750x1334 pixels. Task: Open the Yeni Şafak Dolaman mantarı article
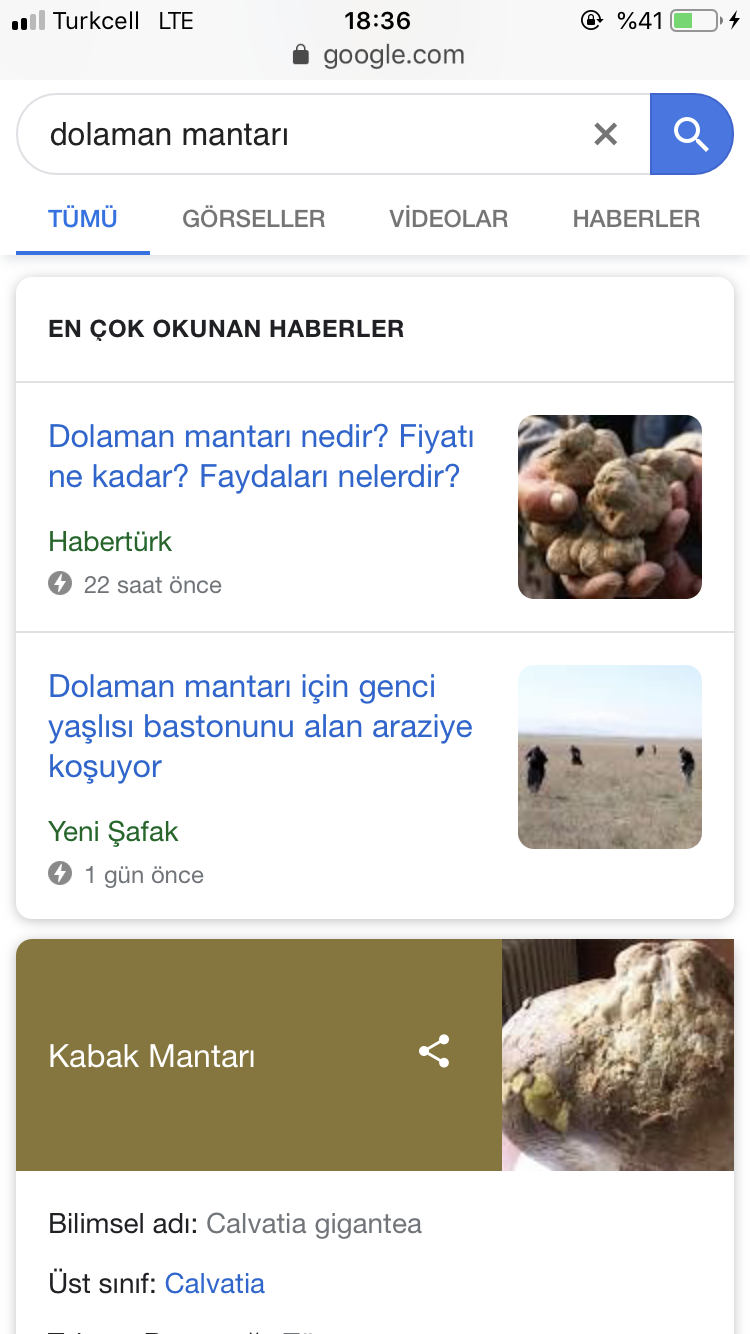(260, 726)
